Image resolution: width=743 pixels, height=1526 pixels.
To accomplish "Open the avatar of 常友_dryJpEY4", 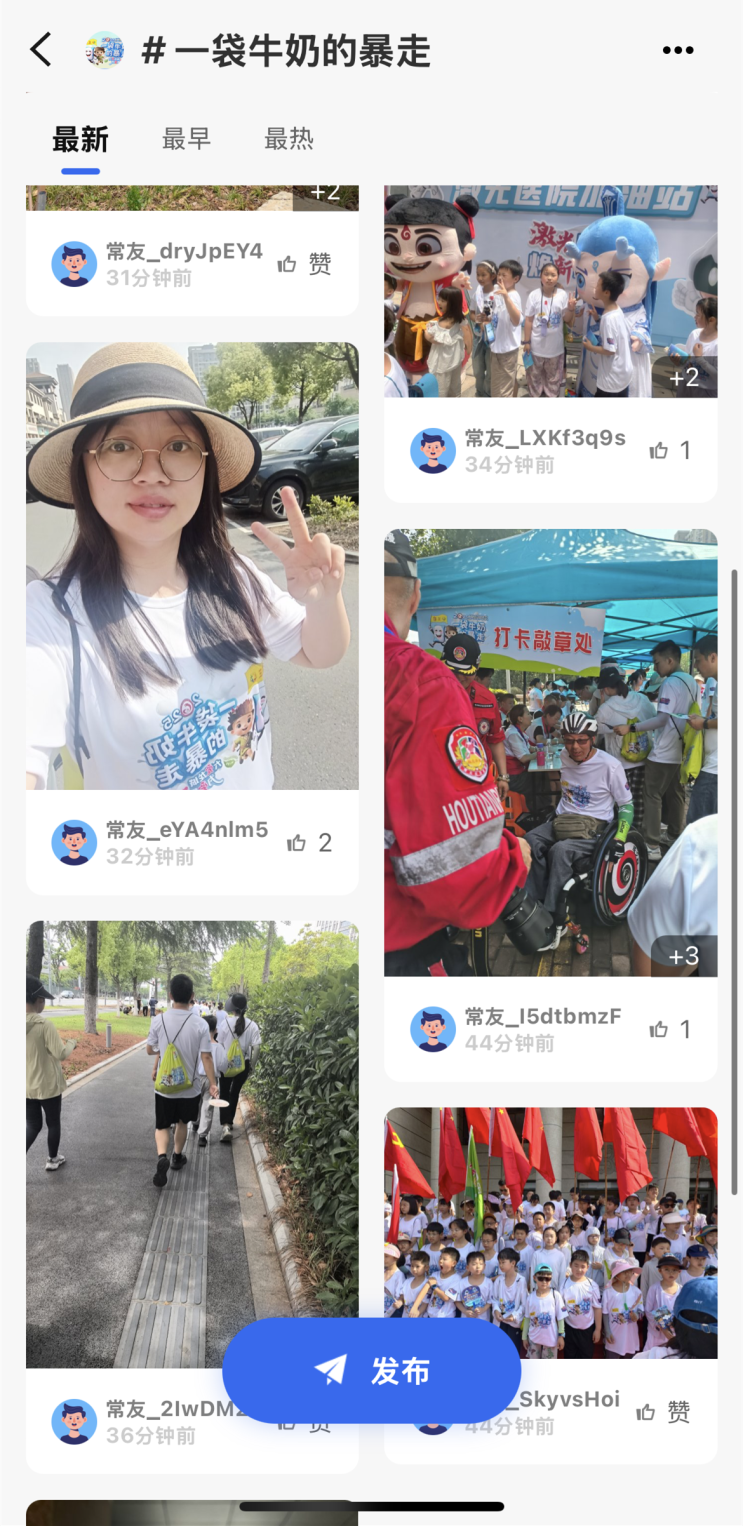I will click(x=74, y=264).
